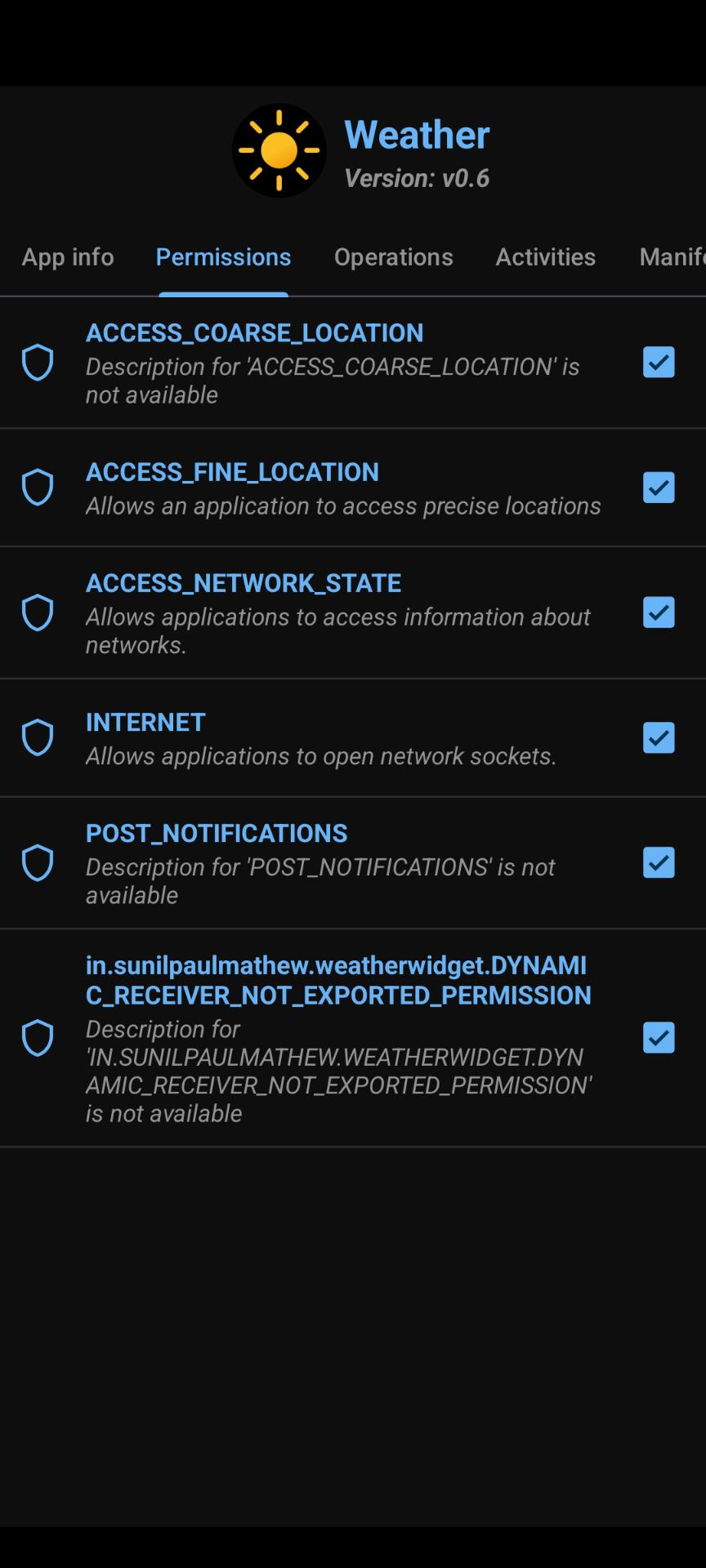Open the Operations tab
Viewport: 706px width, 1568px height.
point(393,257)
